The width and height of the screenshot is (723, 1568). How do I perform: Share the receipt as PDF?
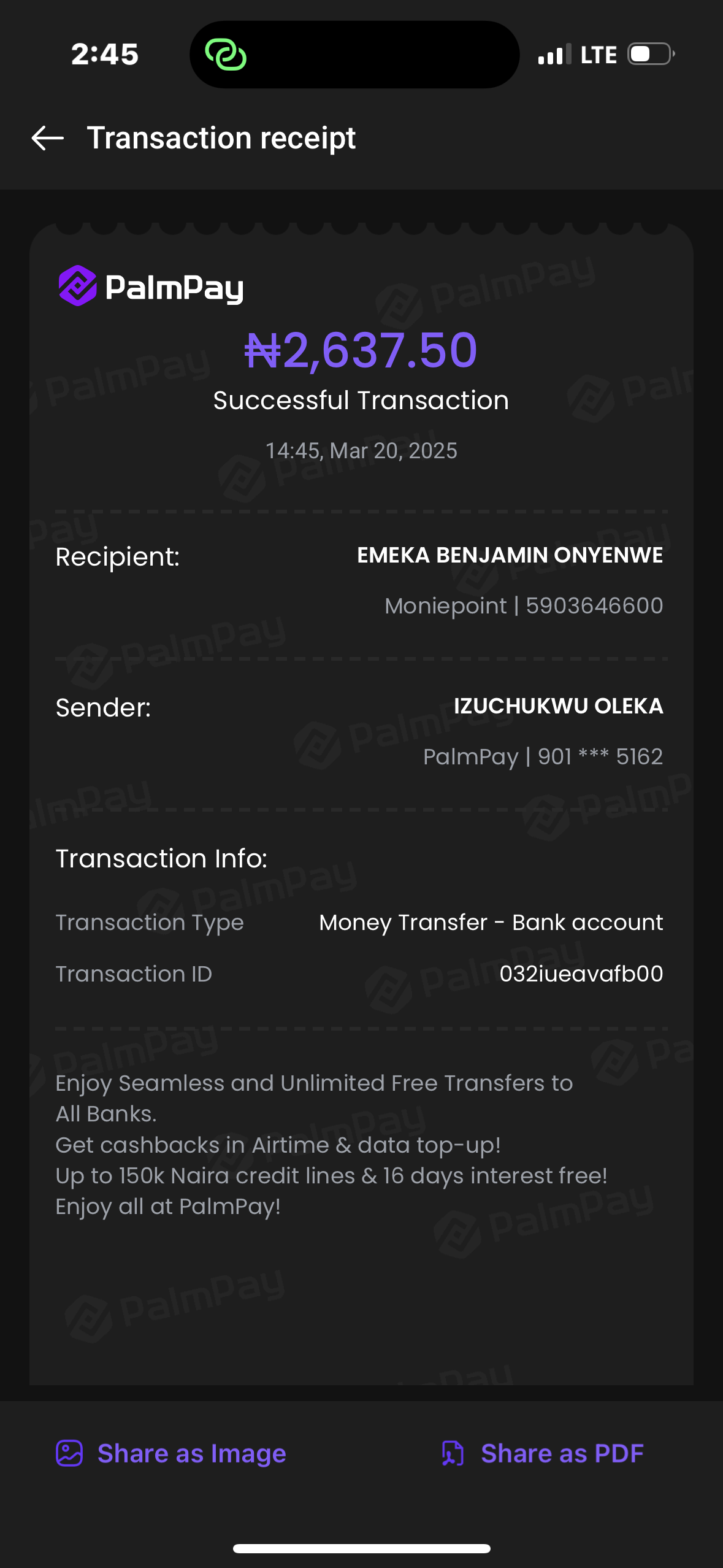(x=543, y=1453)
